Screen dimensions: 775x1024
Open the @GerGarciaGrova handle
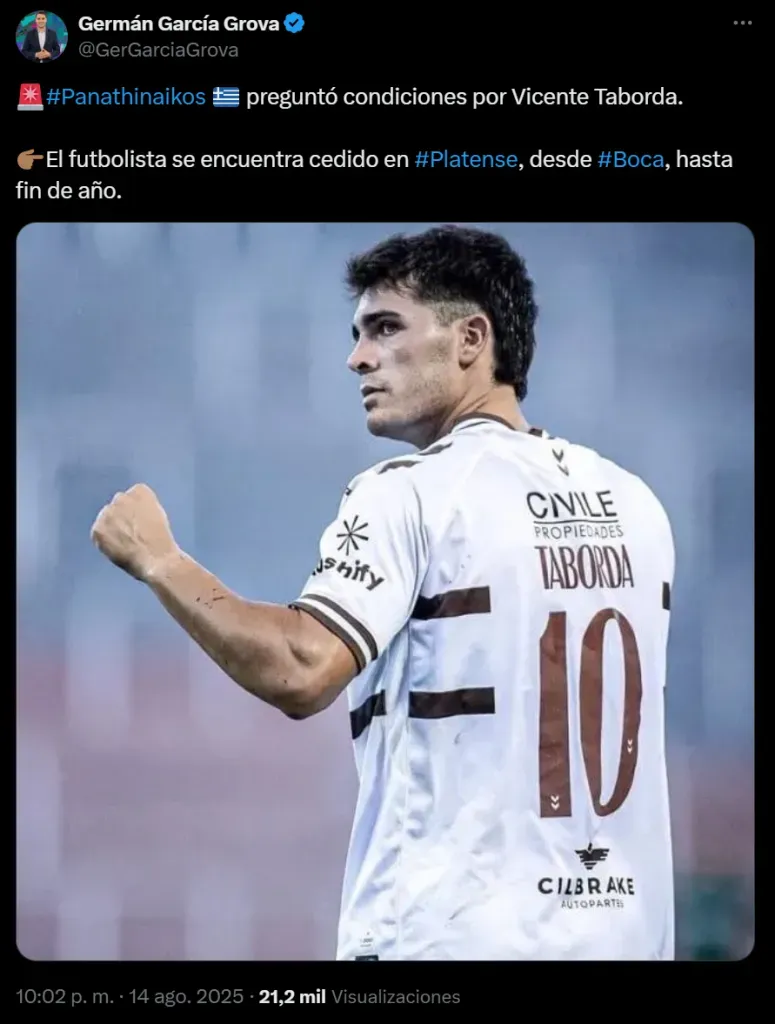[x=158, y=49]
